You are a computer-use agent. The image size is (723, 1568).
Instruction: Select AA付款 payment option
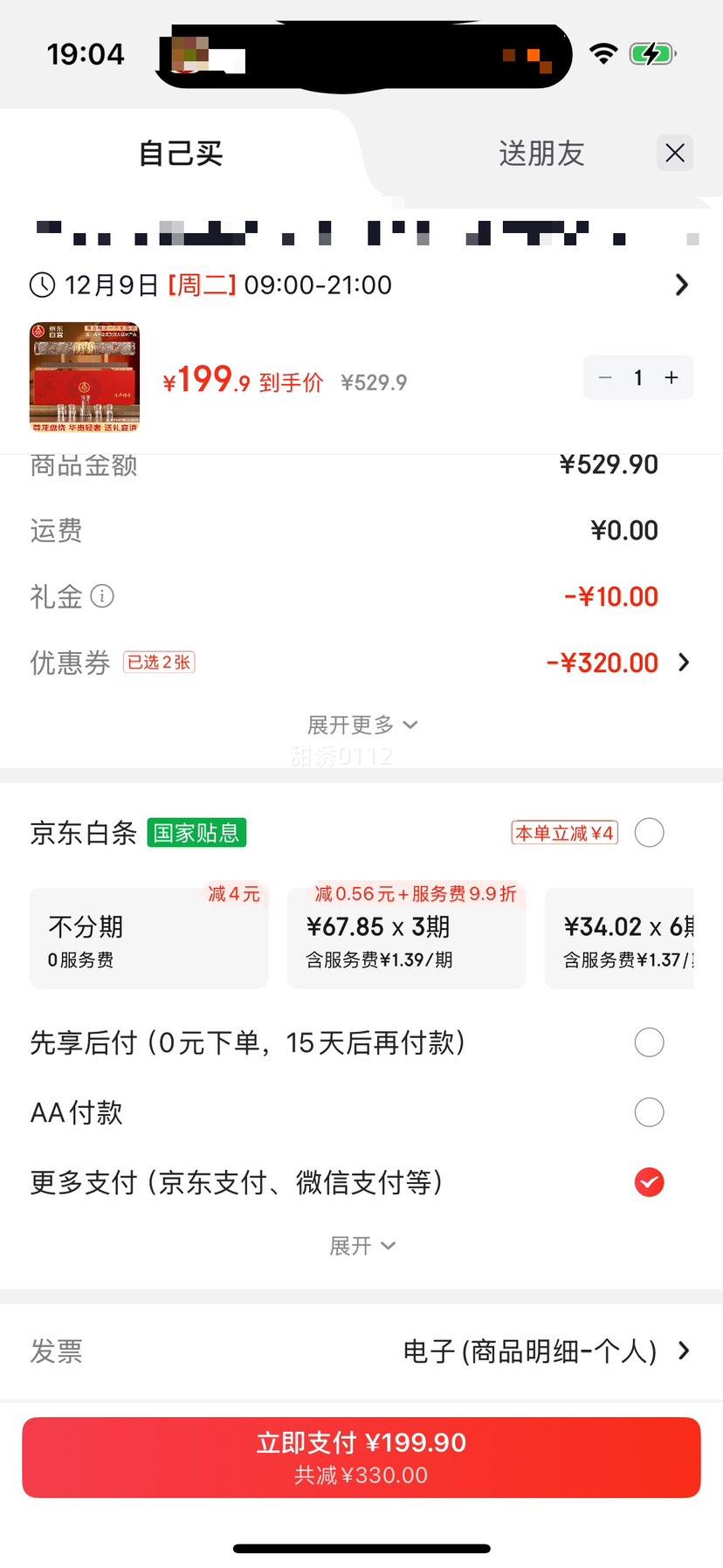[649, 1112]
